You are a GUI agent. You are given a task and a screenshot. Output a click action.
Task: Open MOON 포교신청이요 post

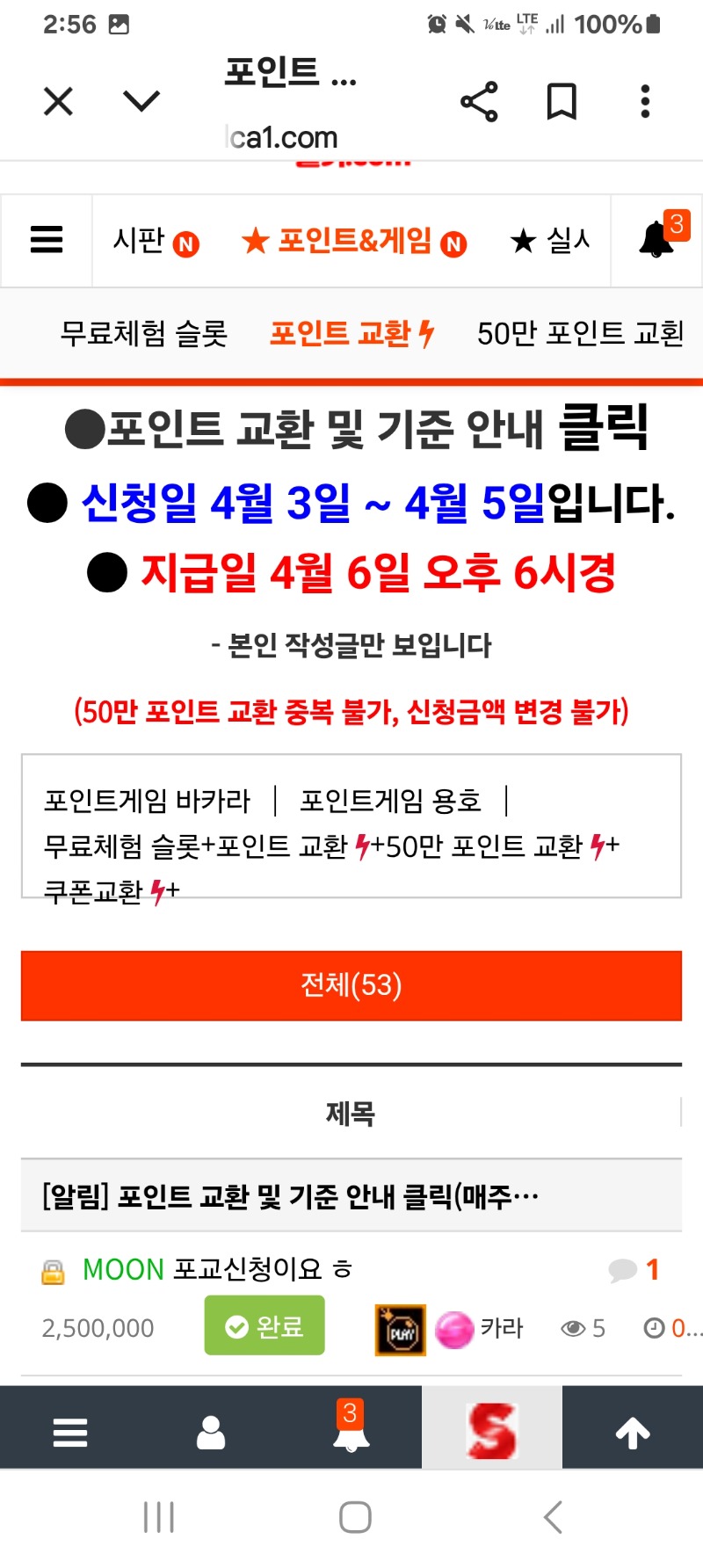216,1269
